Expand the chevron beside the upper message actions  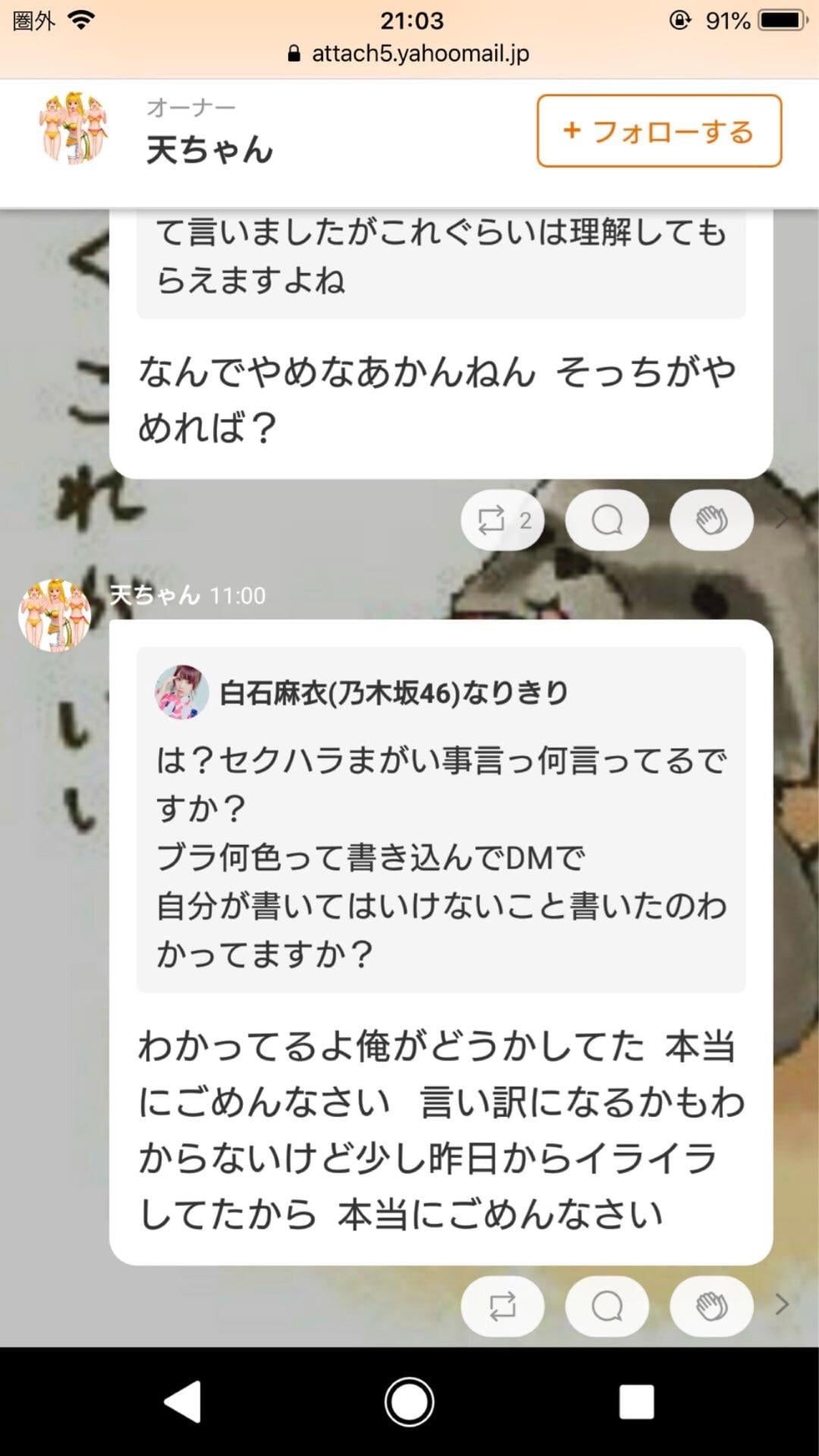click(781, 519)
